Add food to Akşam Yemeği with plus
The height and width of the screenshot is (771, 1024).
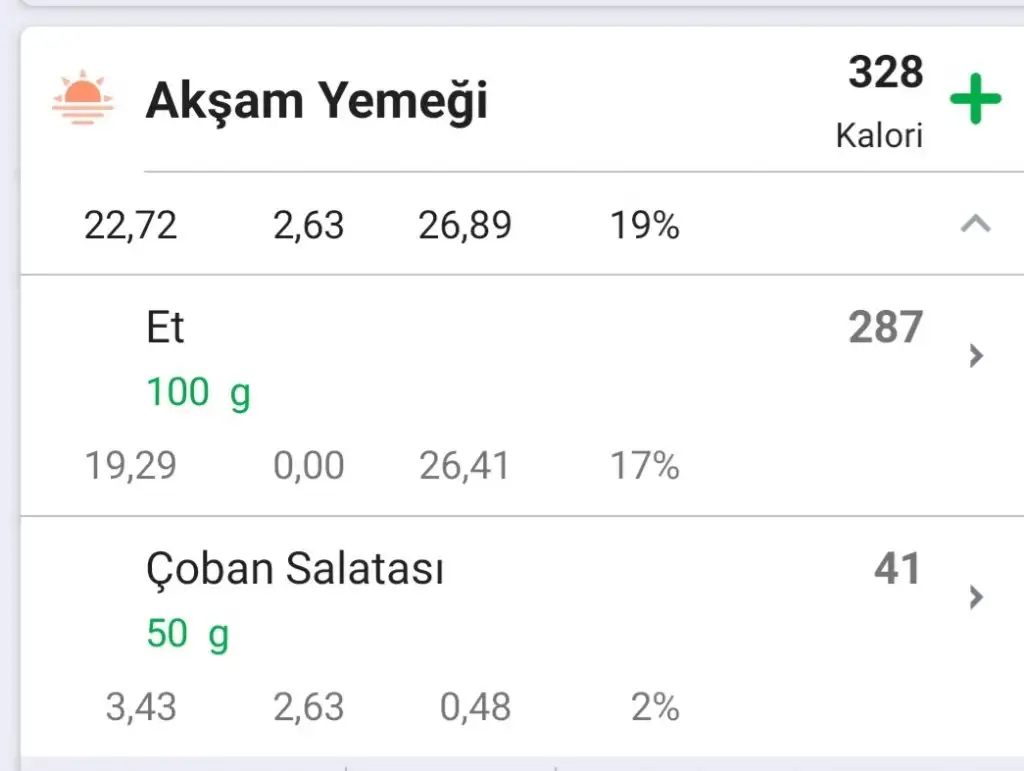coord(975,99)
